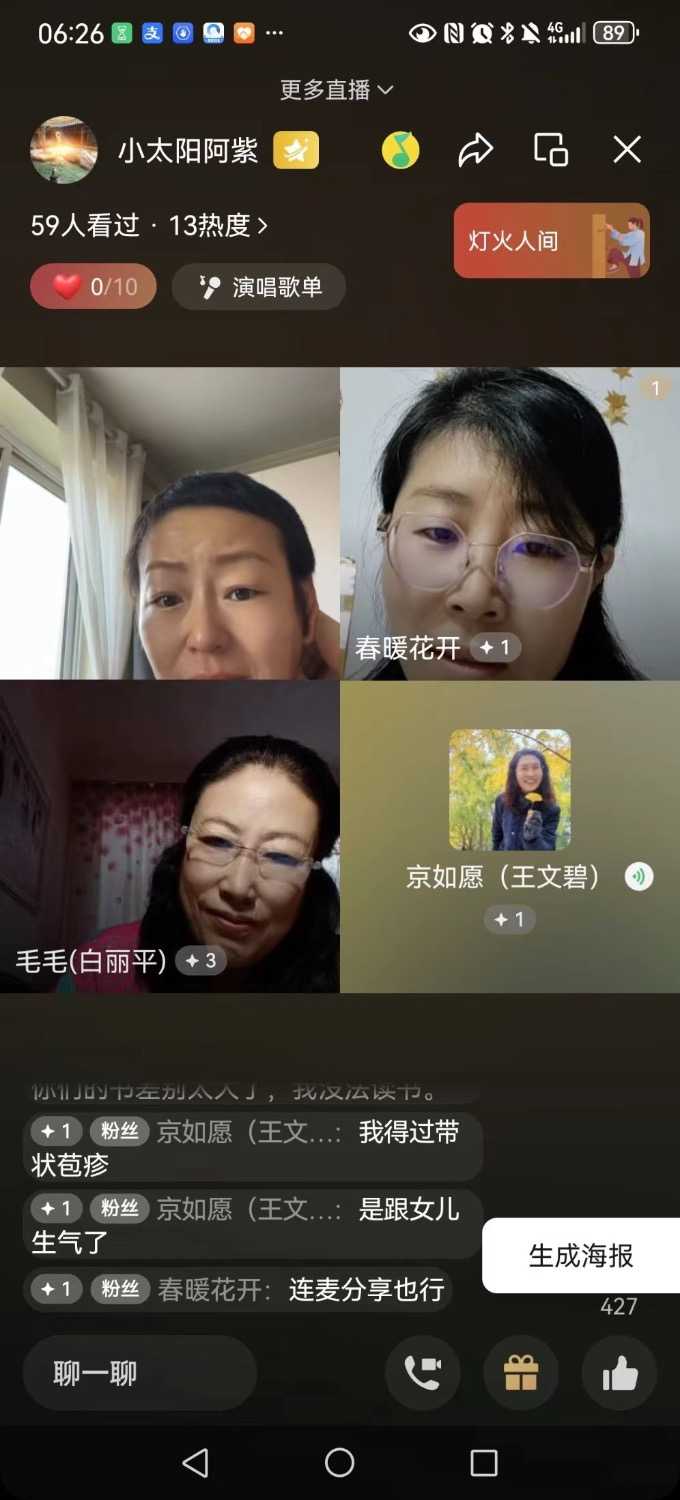680x1500 pixels.
Task: Tap the yellow star follow badge
Action: [296, 150]
